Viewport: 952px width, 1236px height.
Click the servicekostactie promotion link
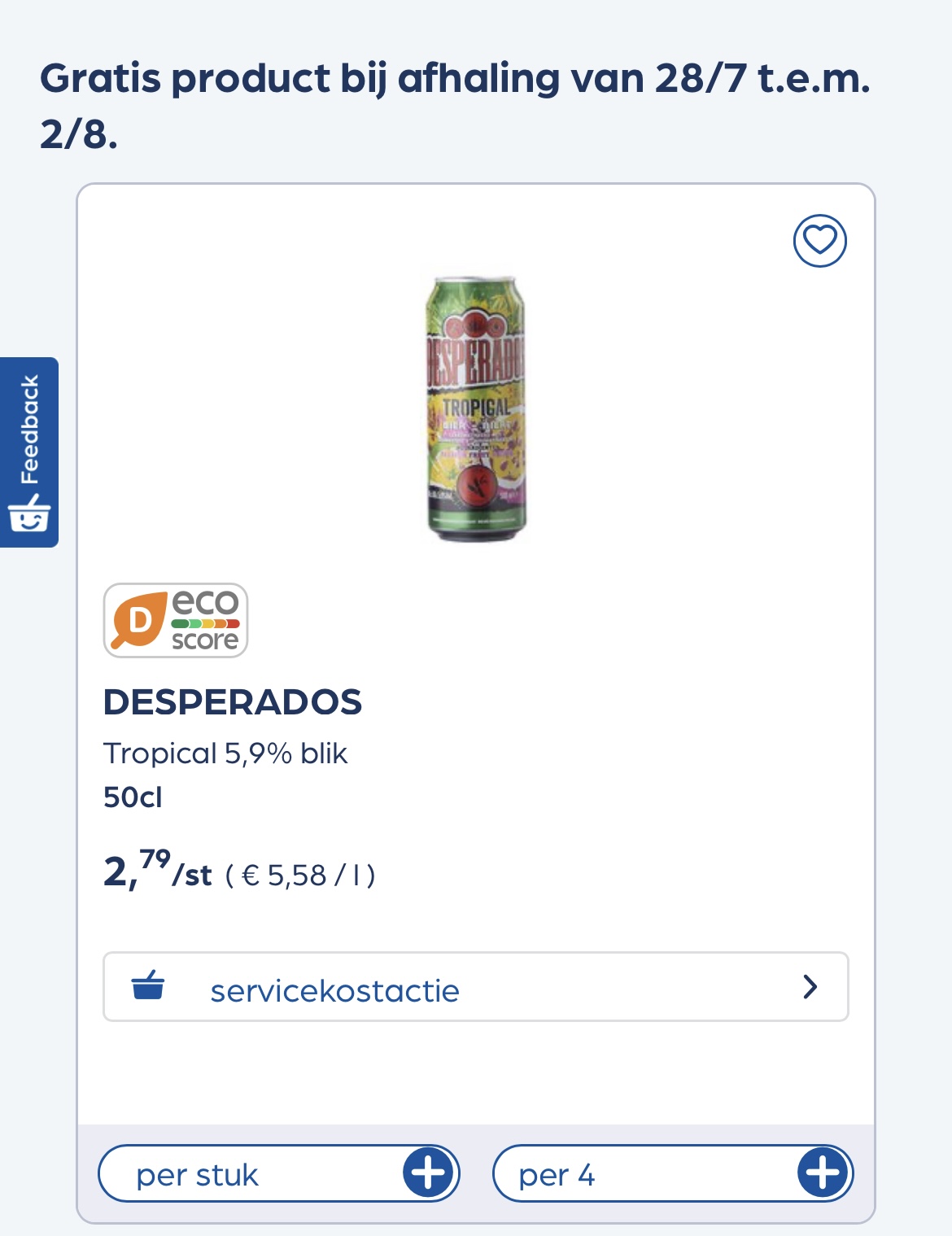(335, 989)
